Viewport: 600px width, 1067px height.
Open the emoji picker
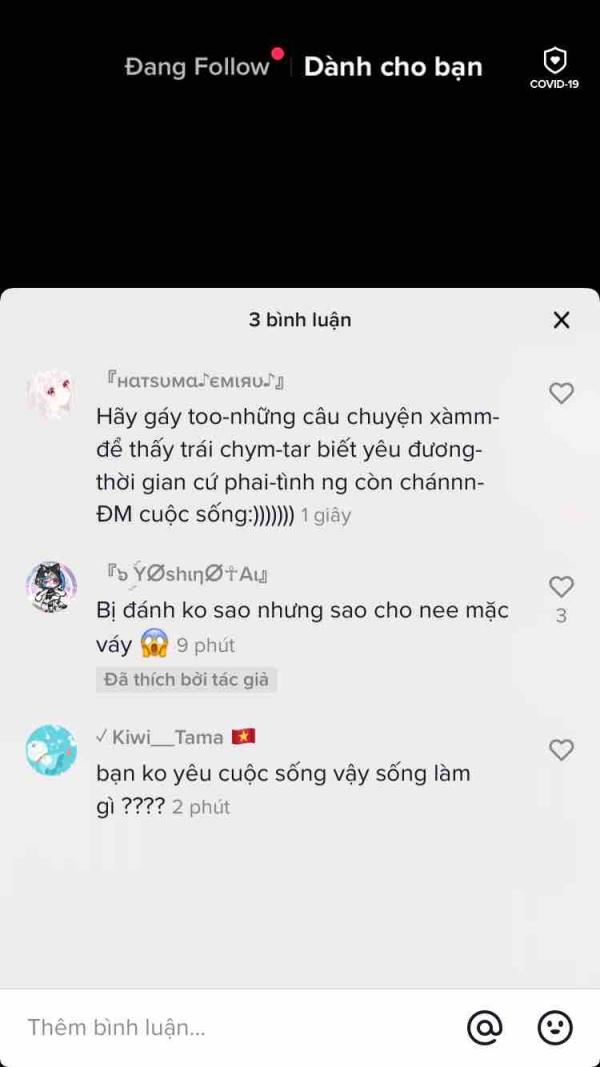coord(555,1027)
